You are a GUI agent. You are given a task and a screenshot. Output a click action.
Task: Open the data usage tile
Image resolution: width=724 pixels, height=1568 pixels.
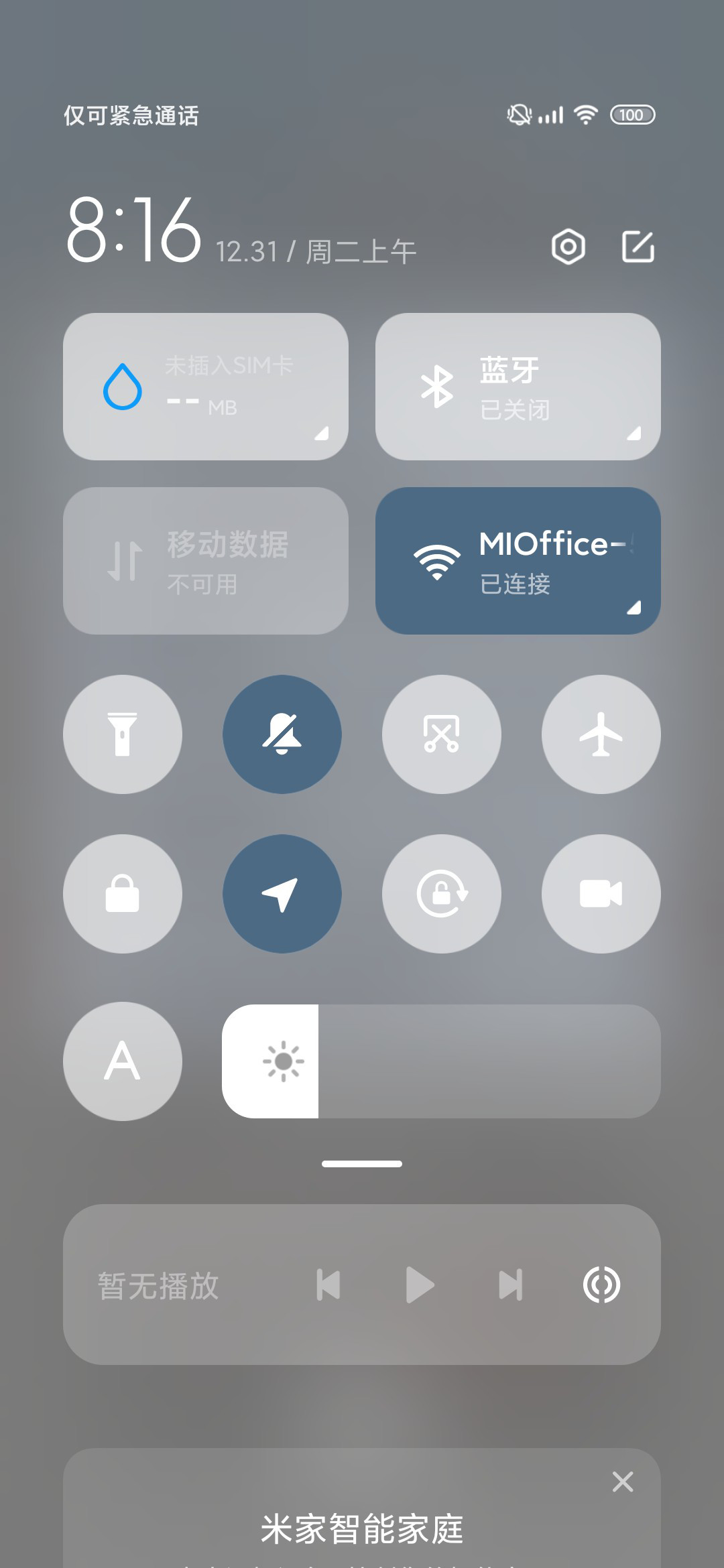tap(206, 387)
